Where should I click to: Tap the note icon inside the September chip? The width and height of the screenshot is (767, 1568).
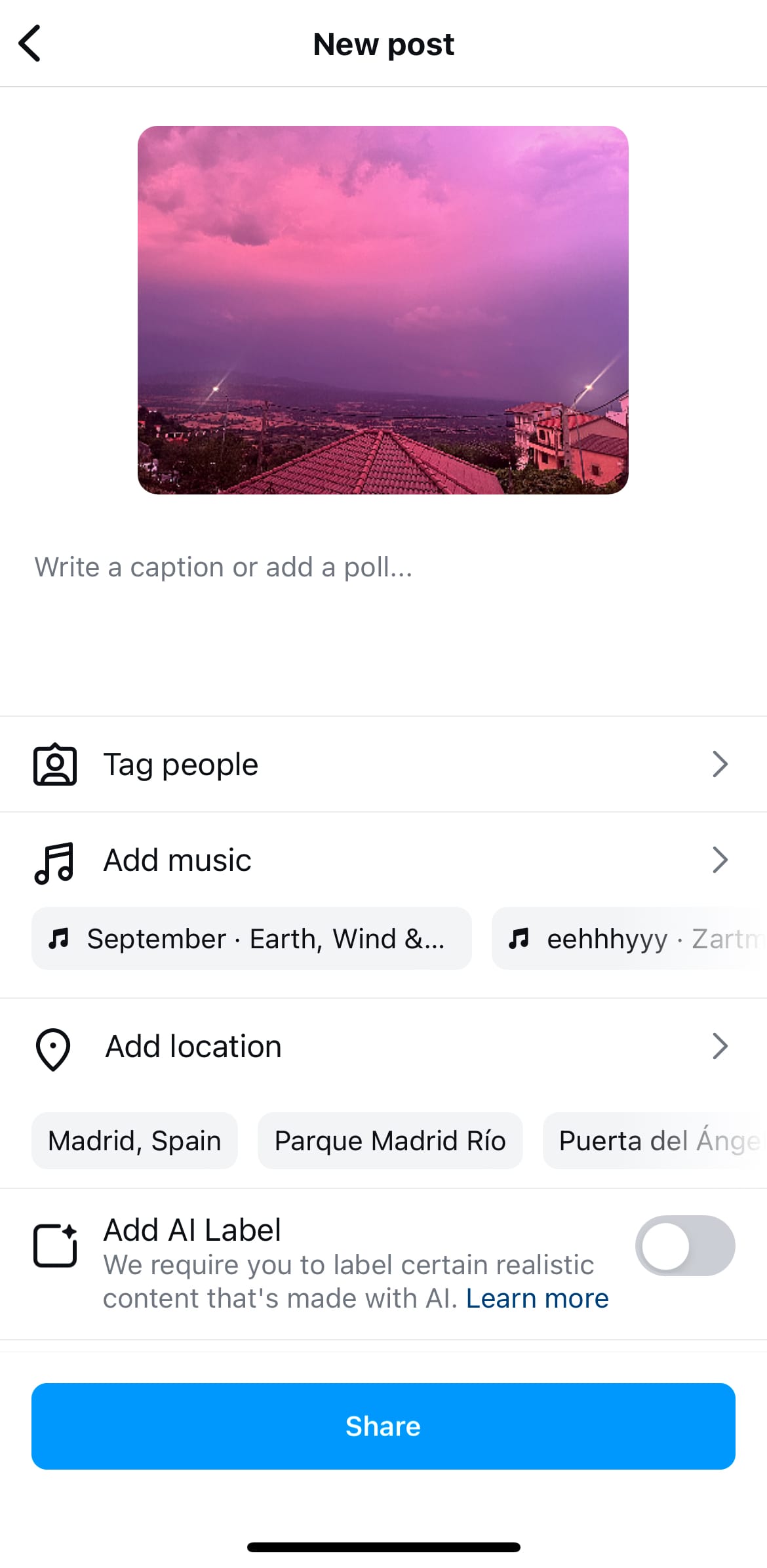62,939
